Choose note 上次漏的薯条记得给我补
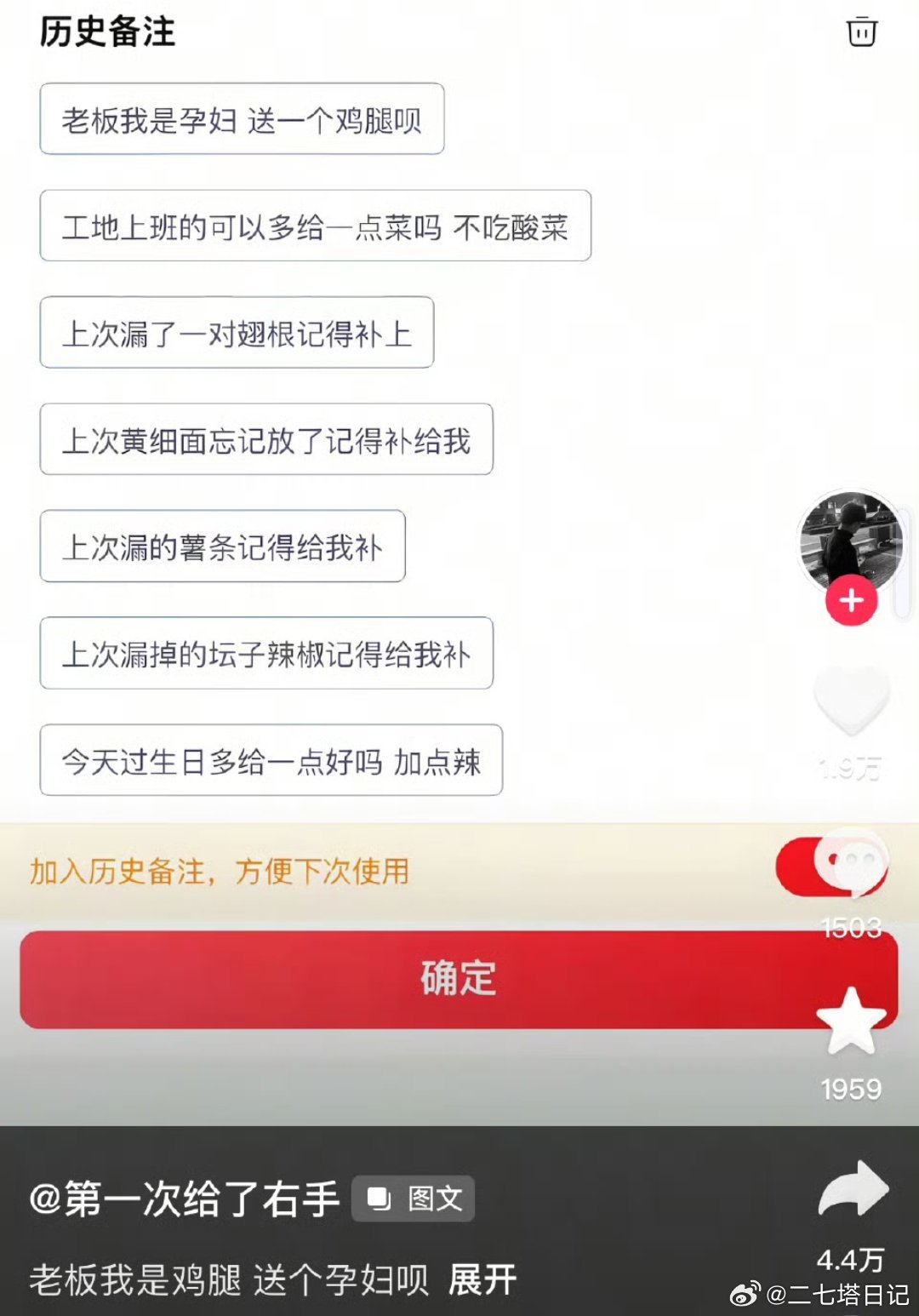 [x=222, y=547]
